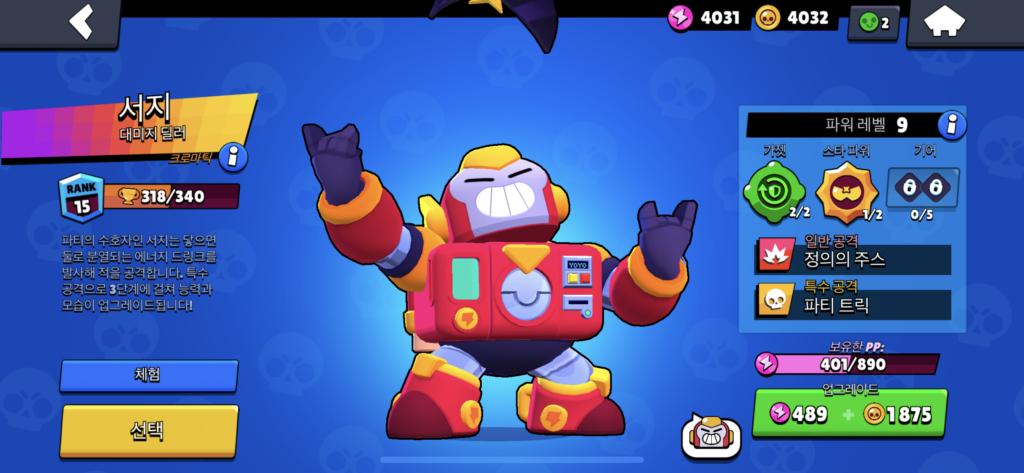The width and height of the screenshot is (1024, 473).
Task: Open info icon next to 서지 name banner
Action: tap(233, 157)
